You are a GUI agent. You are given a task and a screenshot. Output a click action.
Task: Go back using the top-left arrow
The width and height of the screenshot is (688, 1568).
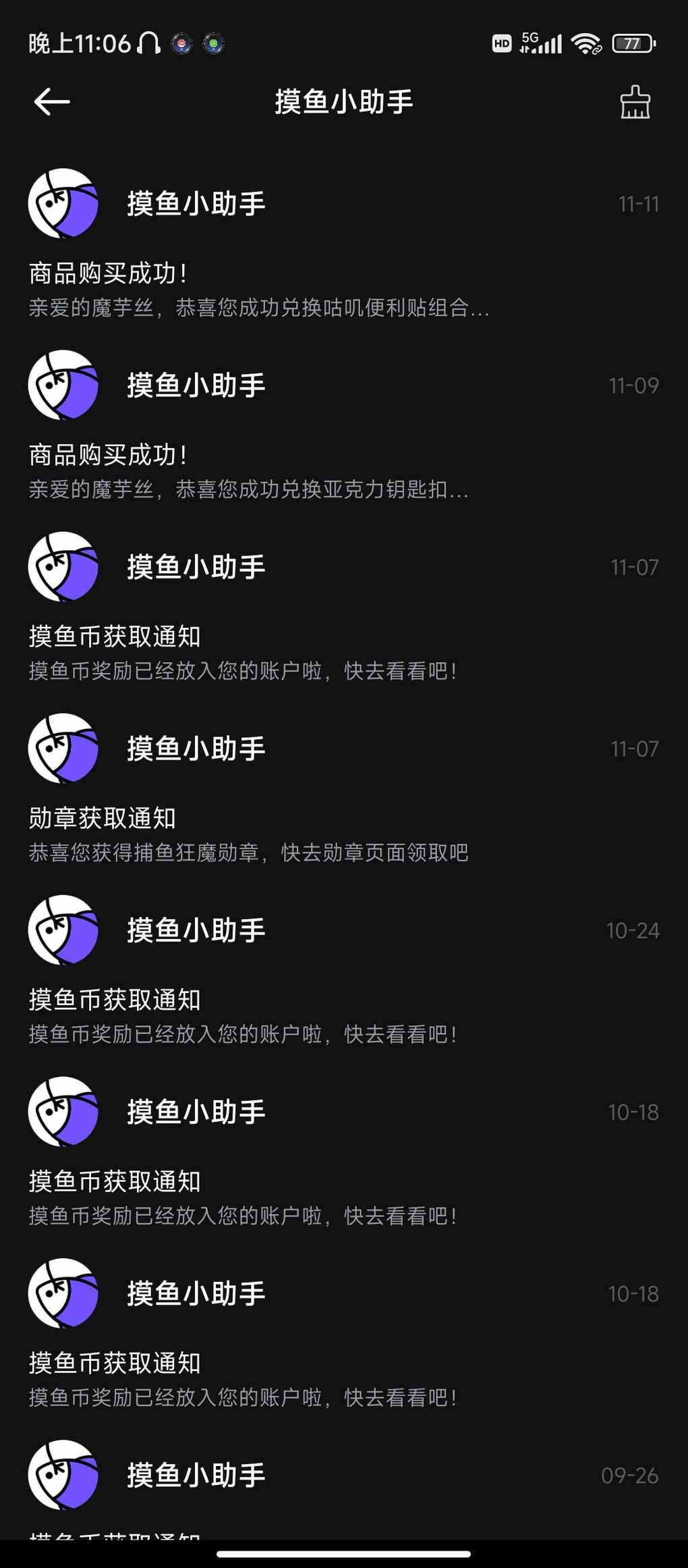click(x=52, y=102)
